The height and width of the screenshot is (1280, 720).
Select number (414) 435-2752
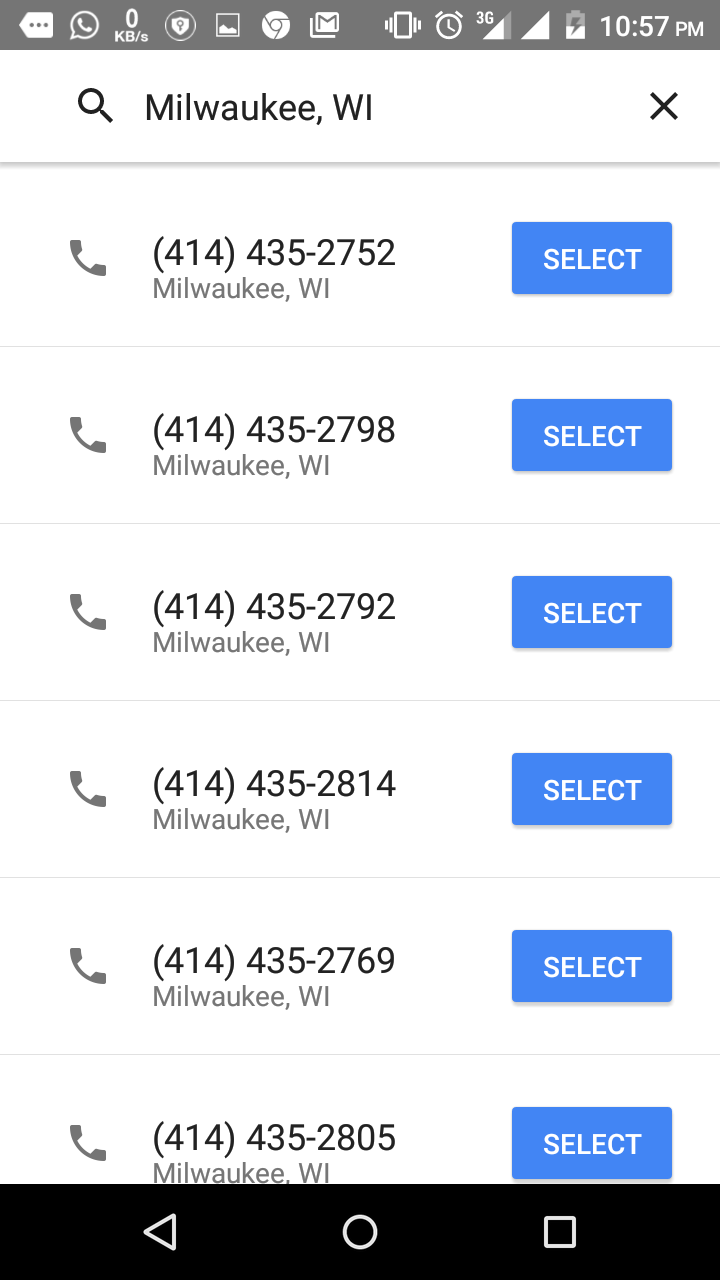pyautogui.click(x=591, y=259)
